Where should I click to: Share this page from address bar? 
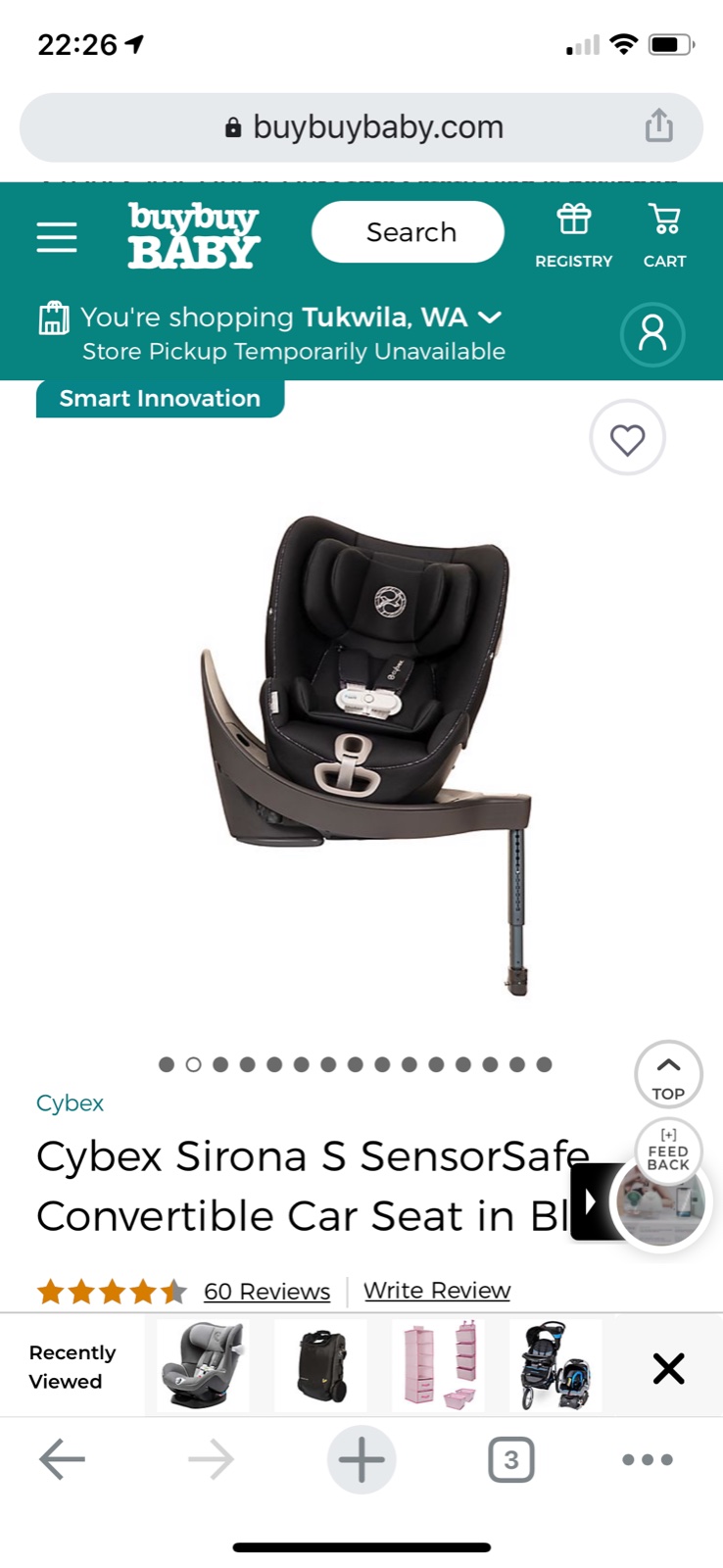pyautogui.click(x=658, y=126)
